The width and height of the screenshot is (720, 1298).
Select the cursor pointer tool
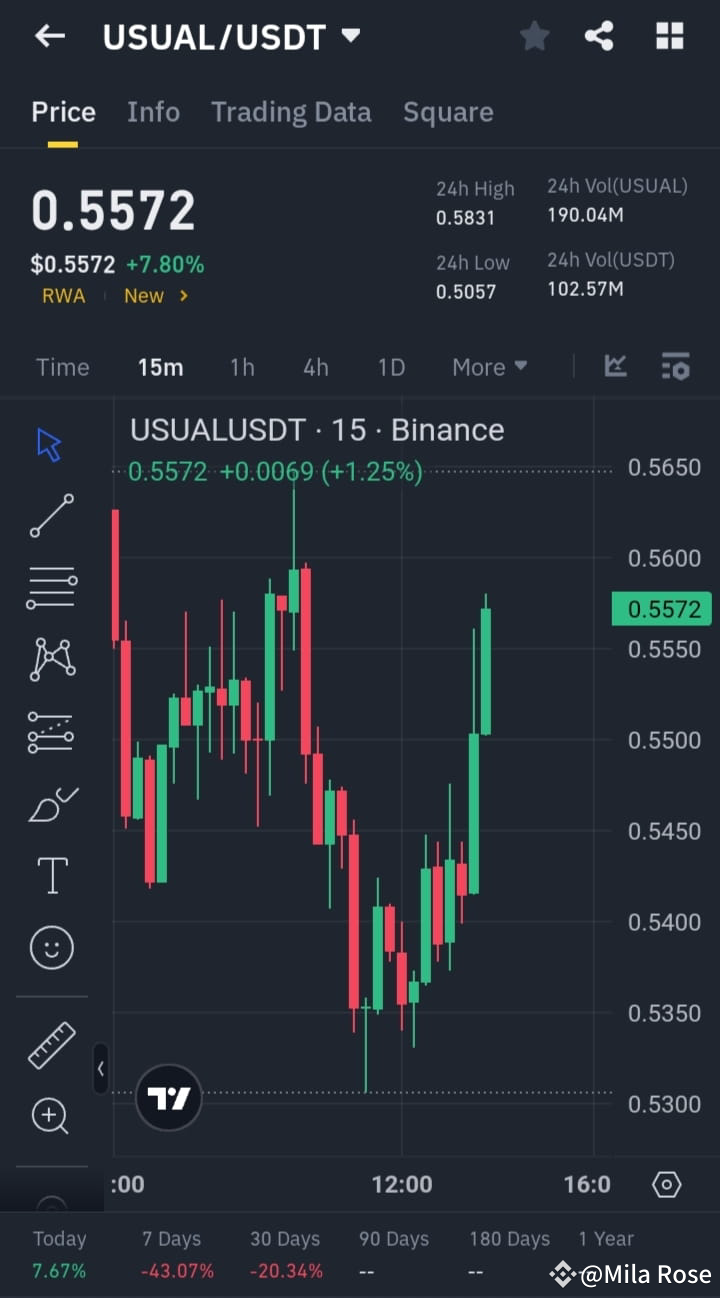[x=50, y=443]
